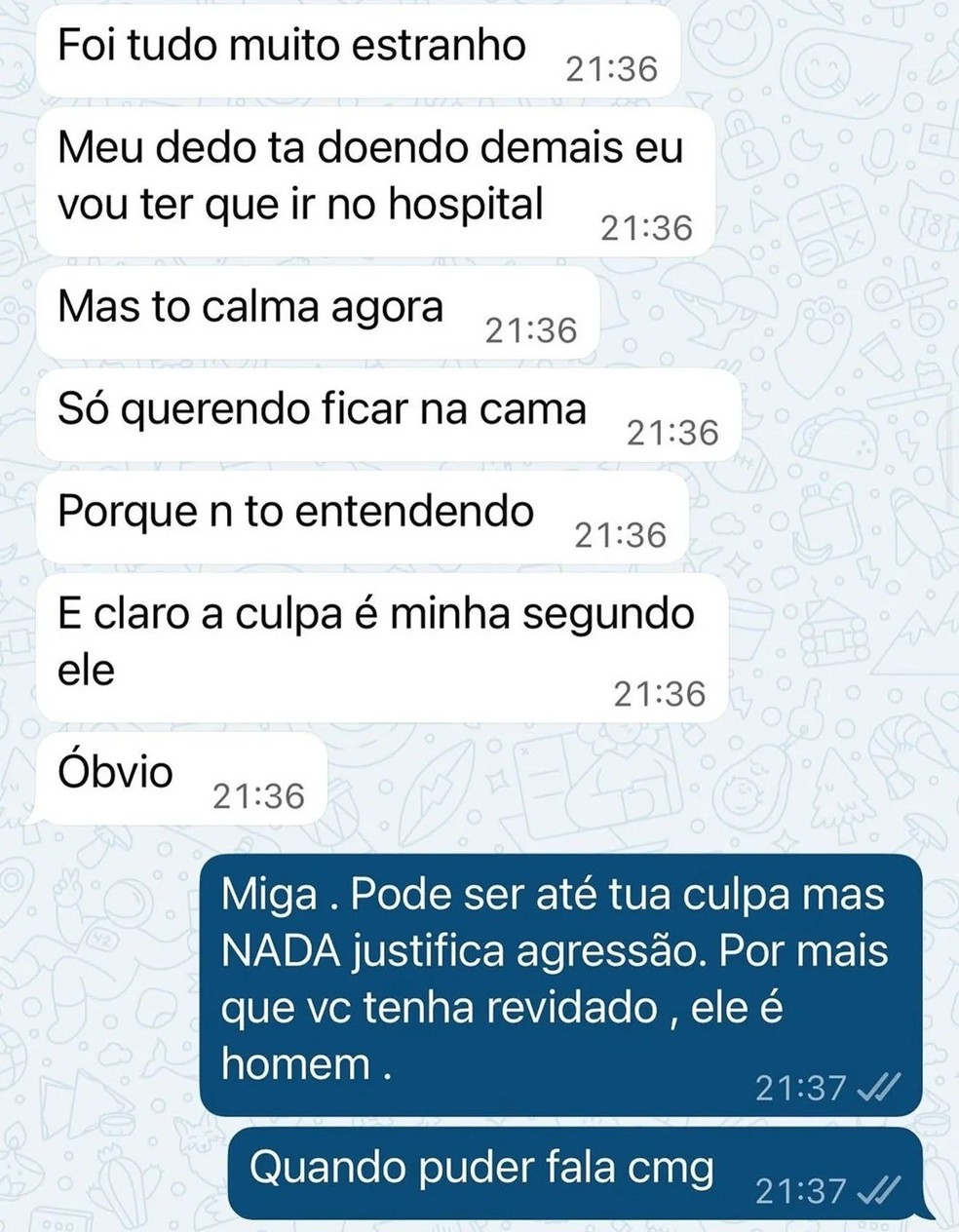Click the double checkmark on the last message
Image resolution: width=959 pixels, height=1232 pixels.
pos(876,1189)
